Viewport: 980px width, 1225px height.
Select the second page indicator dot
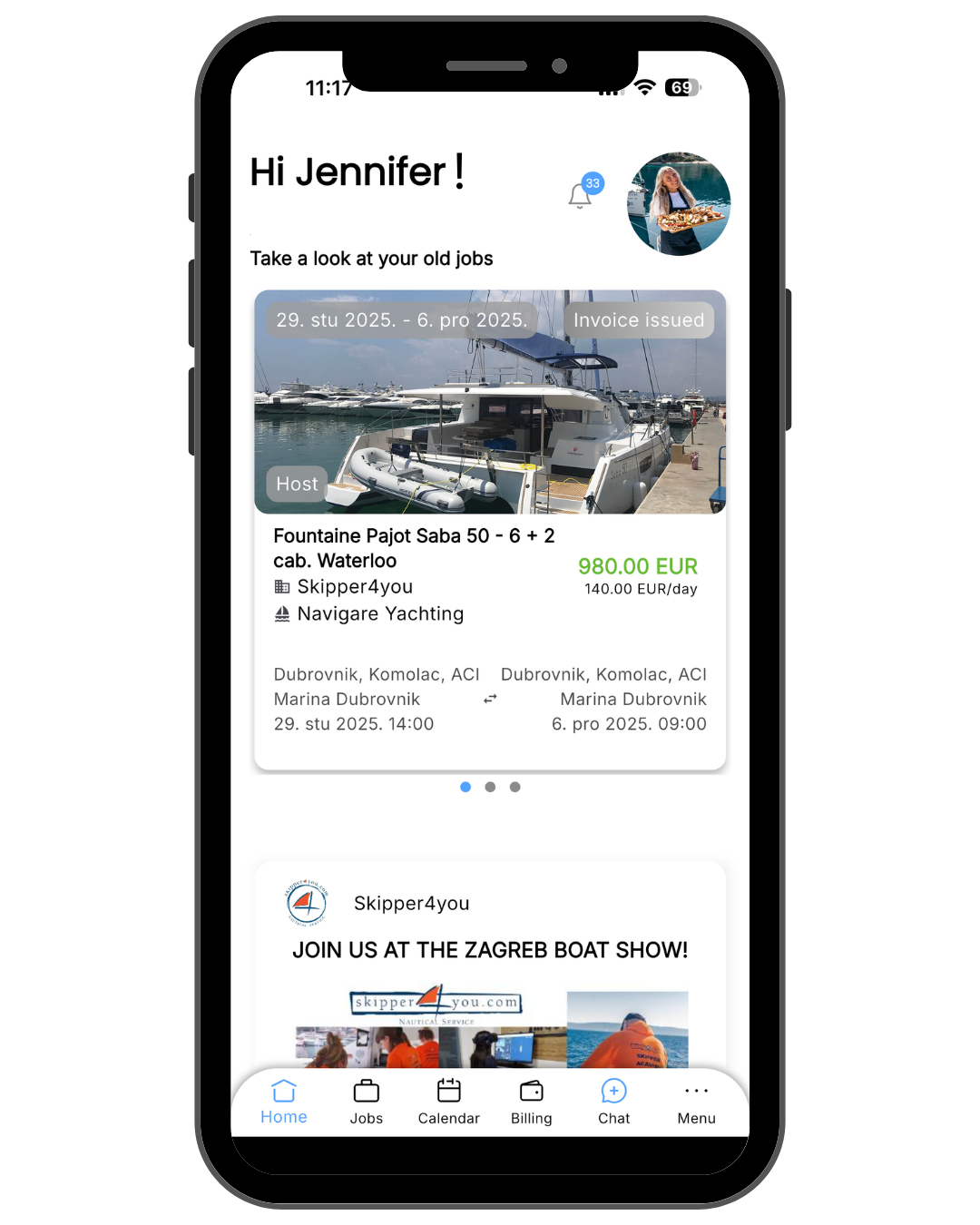490,787
